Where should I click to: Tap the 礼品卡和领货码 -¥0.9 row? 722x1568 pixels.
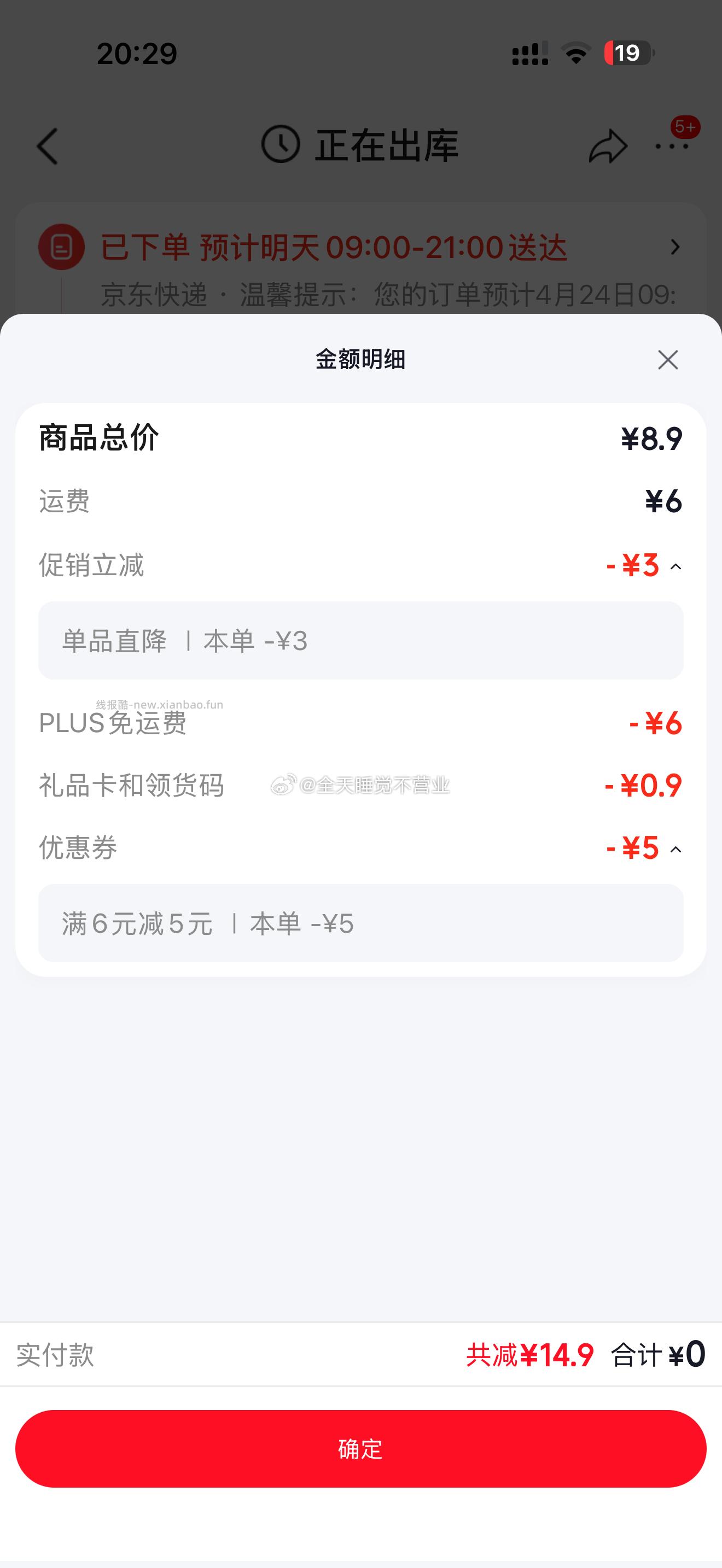pos(361,786)
